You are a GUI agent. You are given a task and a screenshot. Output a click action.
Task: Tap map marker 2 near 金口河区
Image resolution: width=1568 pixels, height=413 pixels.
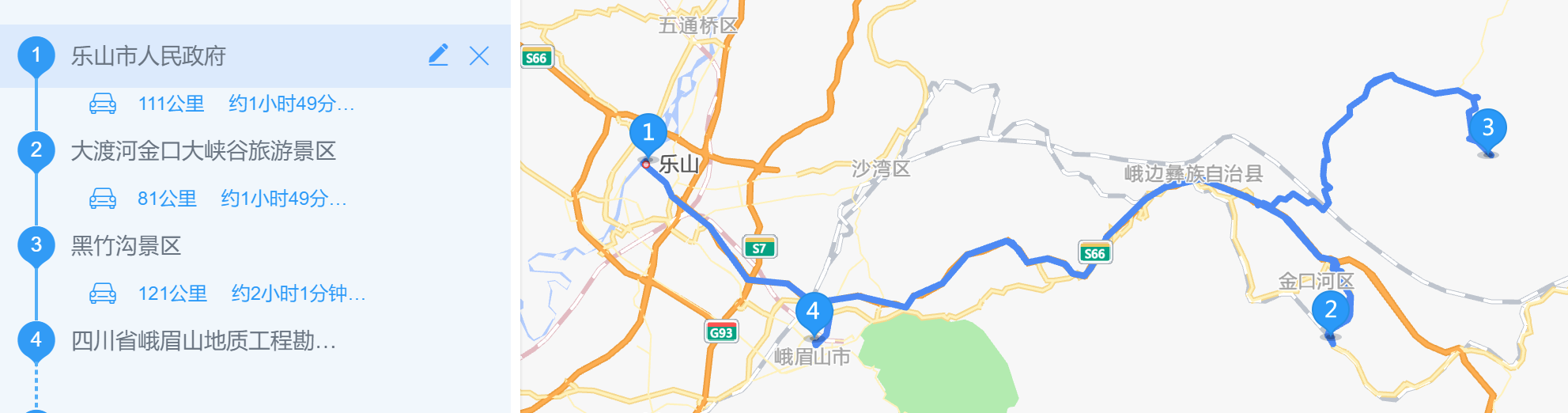click(x=1331, y=310)
